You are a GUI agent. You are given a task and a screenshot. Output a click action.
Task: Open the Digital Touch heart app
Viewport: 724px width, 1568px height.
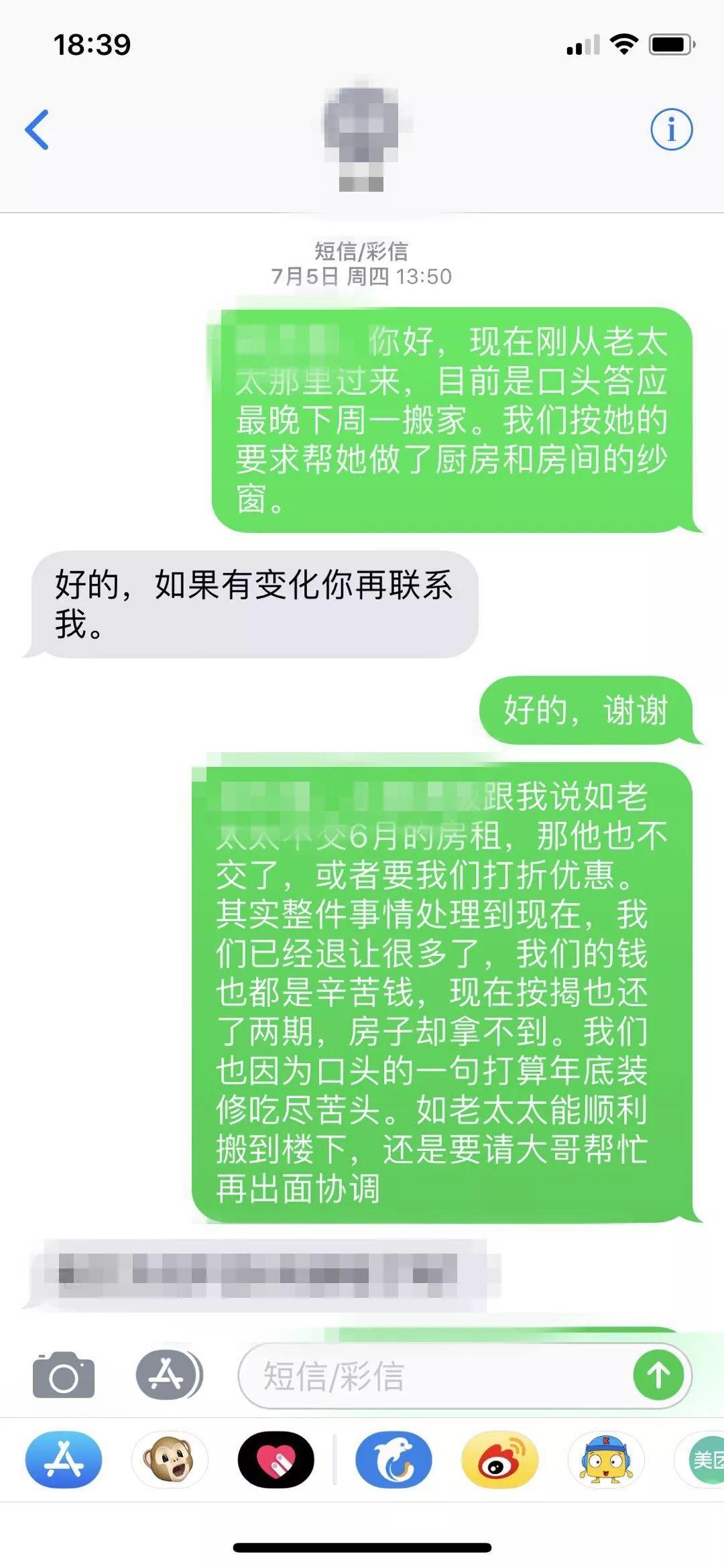(276, 1459)
